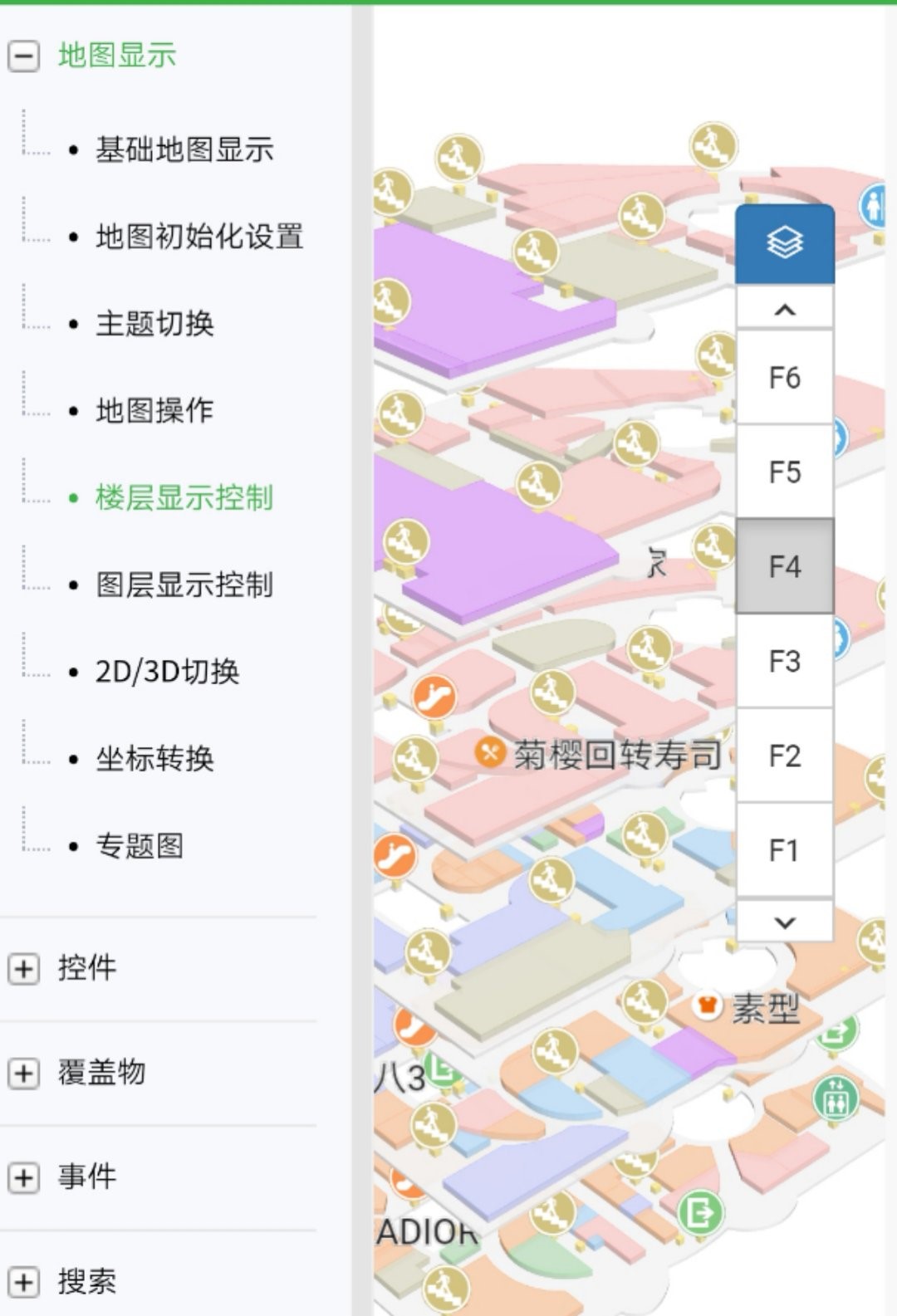The image size is (897, 1316).
Task: Select 主题切换 in the tree
Action: 154,324
